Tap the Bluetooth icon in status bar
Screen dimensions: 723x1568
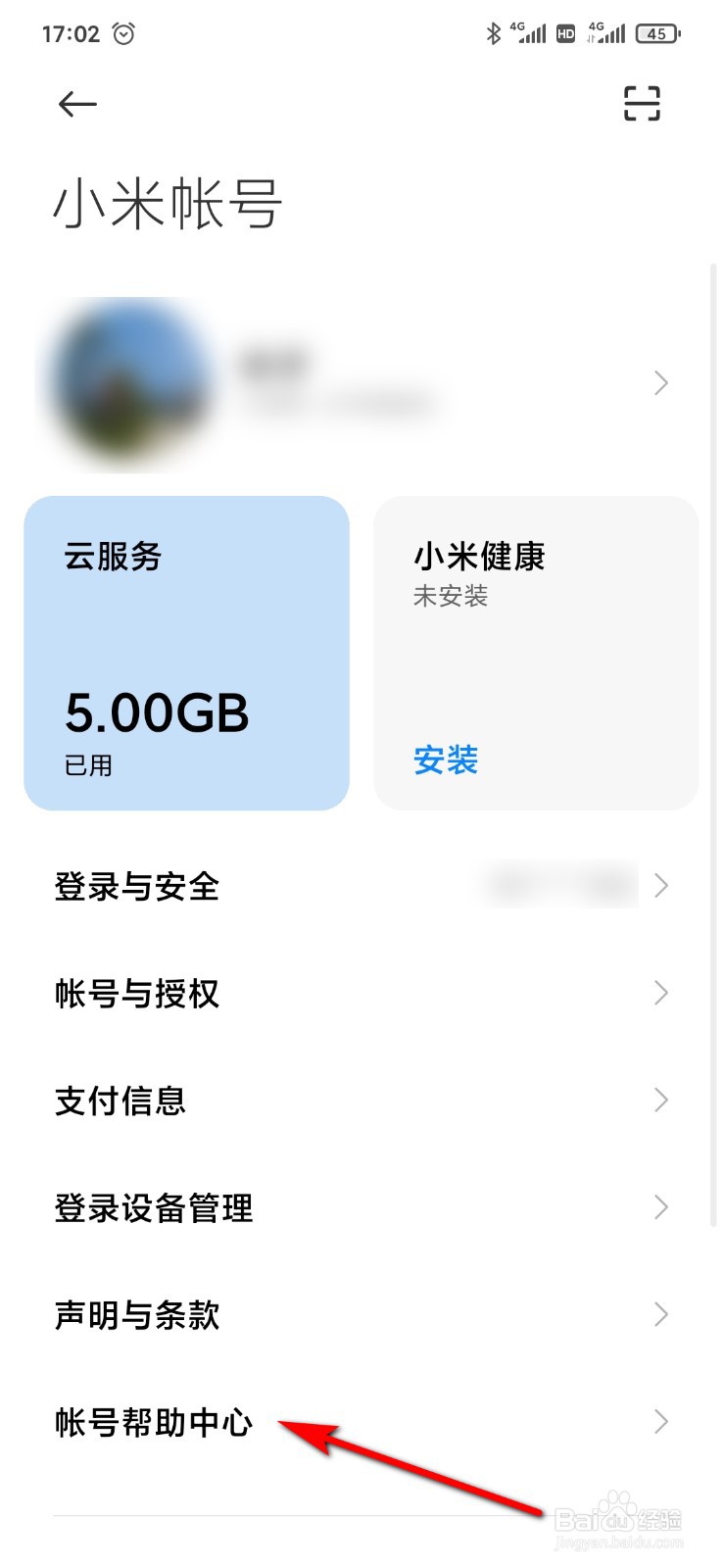click(x=494, y=32)
